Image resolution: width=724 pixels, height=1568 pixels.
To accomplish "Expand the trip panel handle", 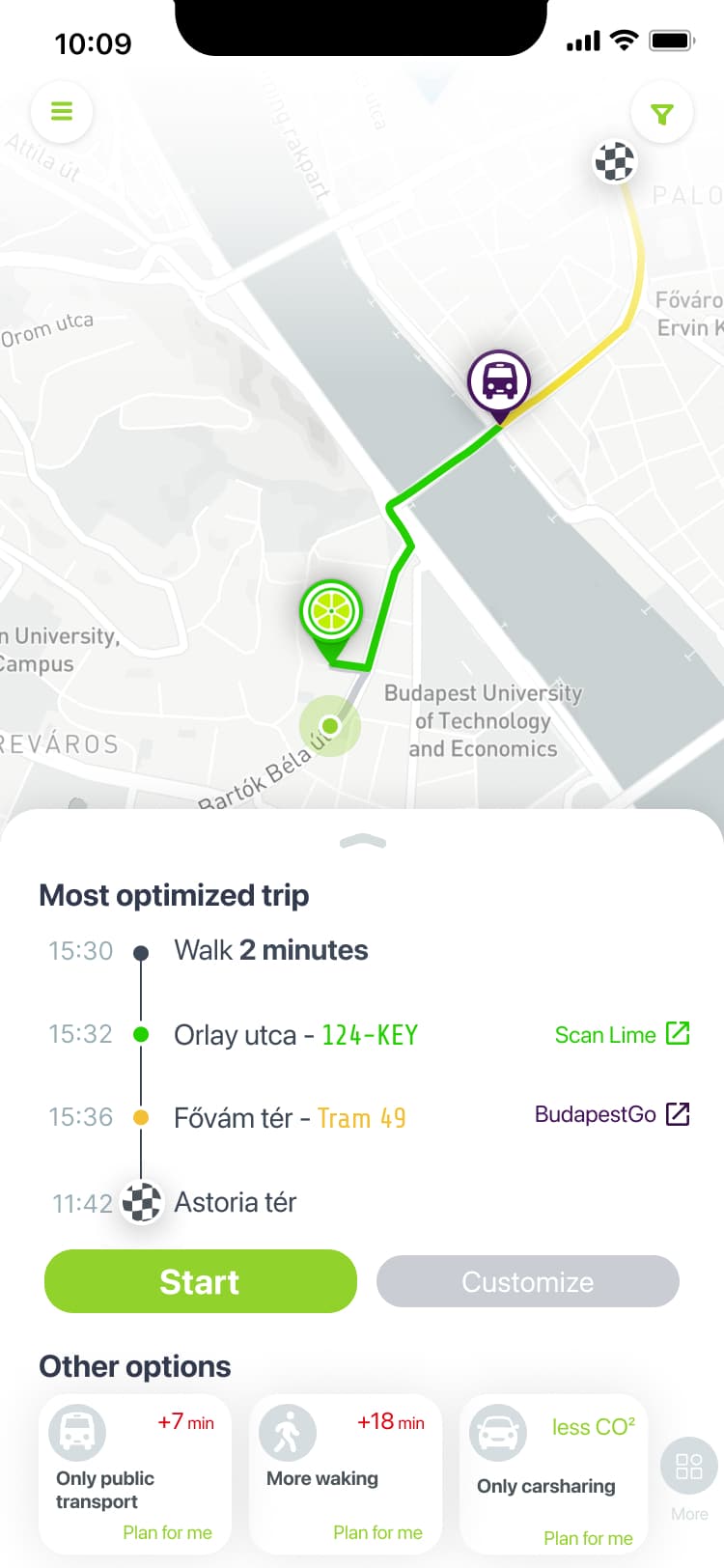I will pos(363,842).
